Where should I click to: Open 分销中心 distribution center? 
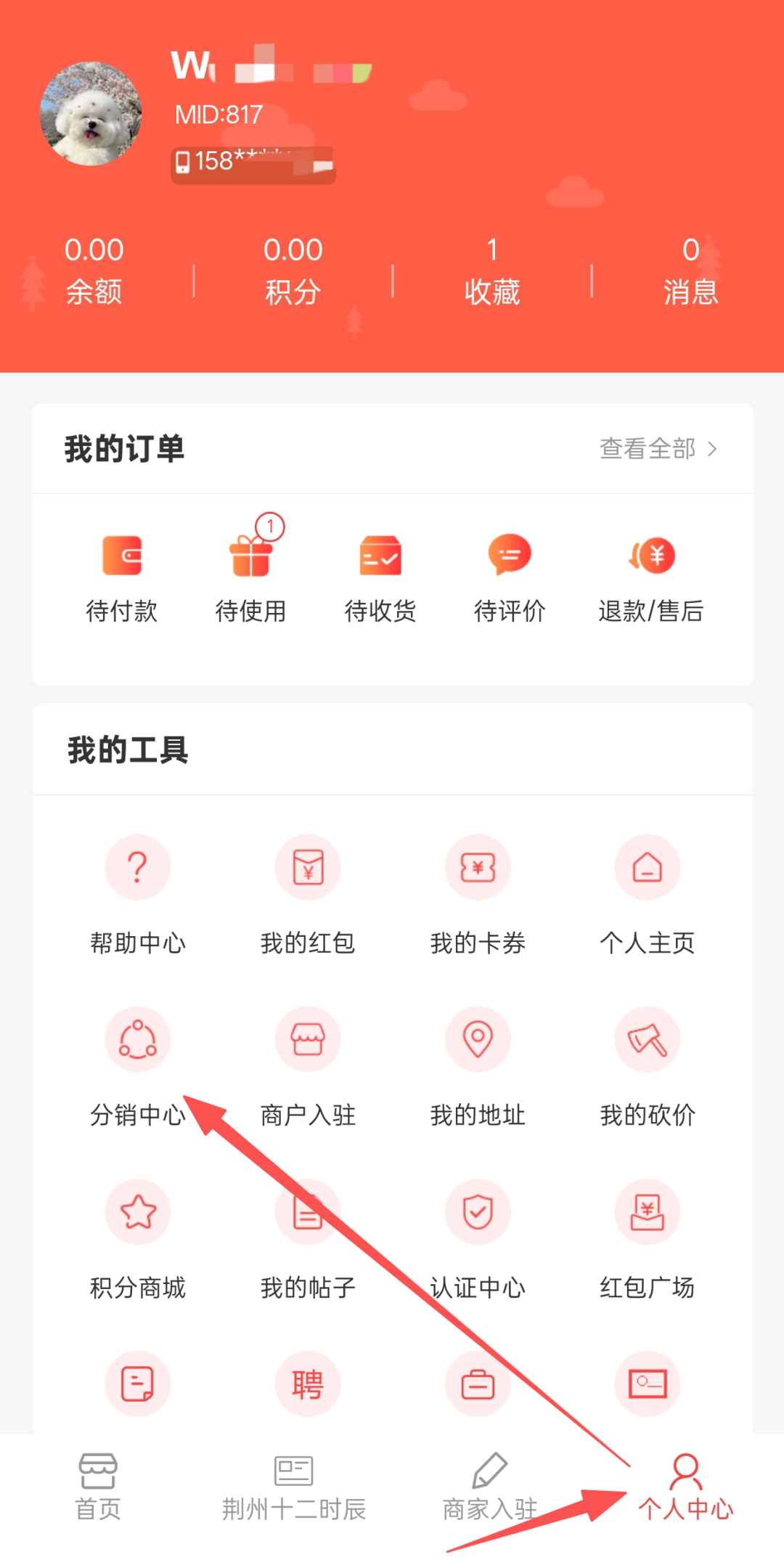point(138,1065)
